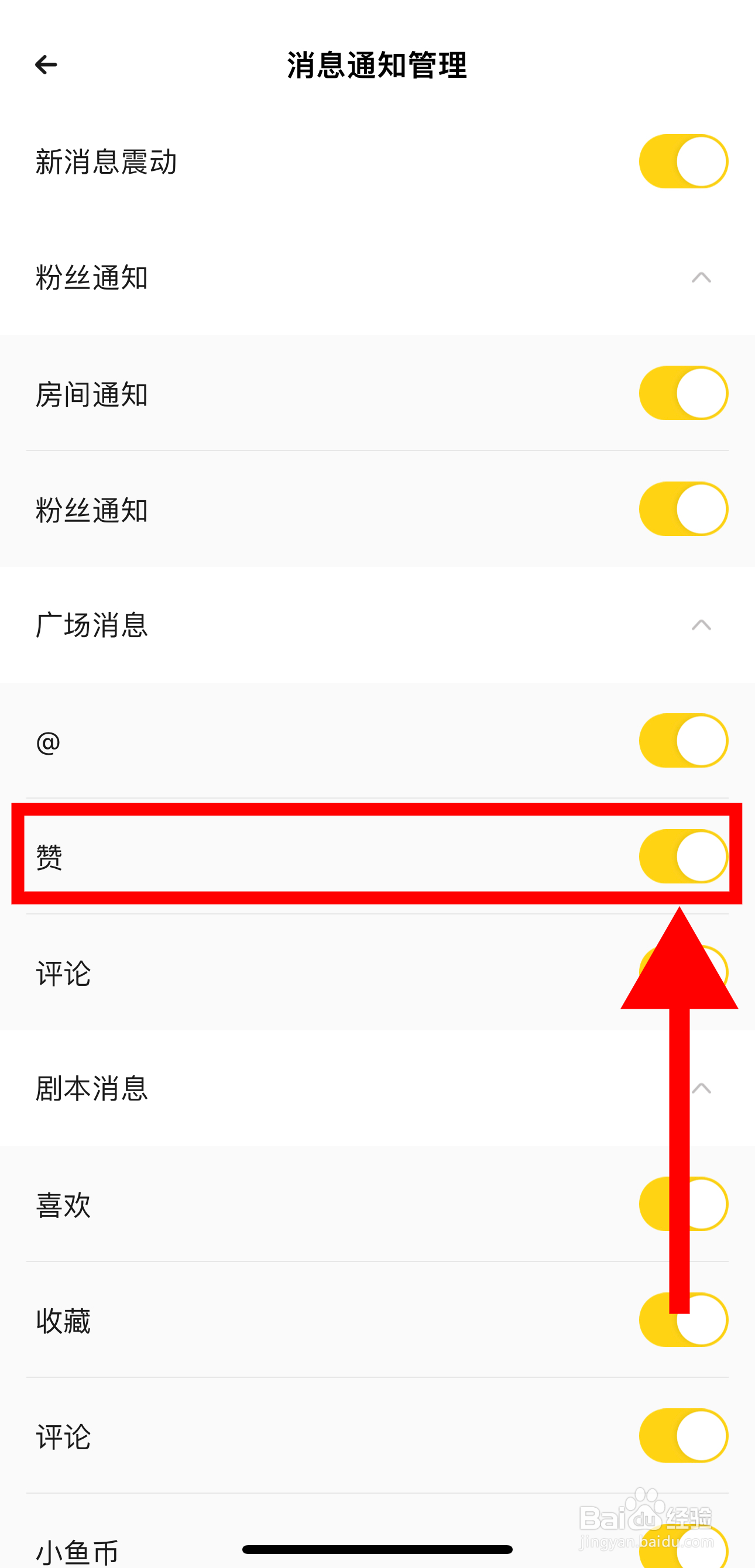Click the 粉丝通知 section label
The height and width of the screenshot is (1568, 755).
(x=91, y=277)
